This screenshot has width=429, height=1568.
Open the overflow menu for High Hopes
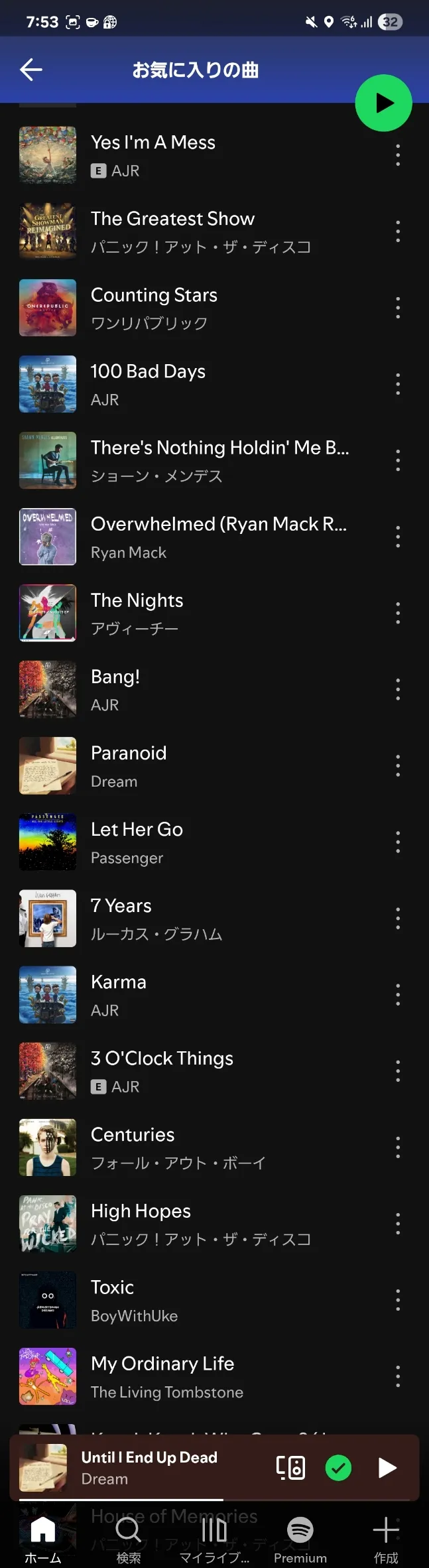tap(398, 1223)
